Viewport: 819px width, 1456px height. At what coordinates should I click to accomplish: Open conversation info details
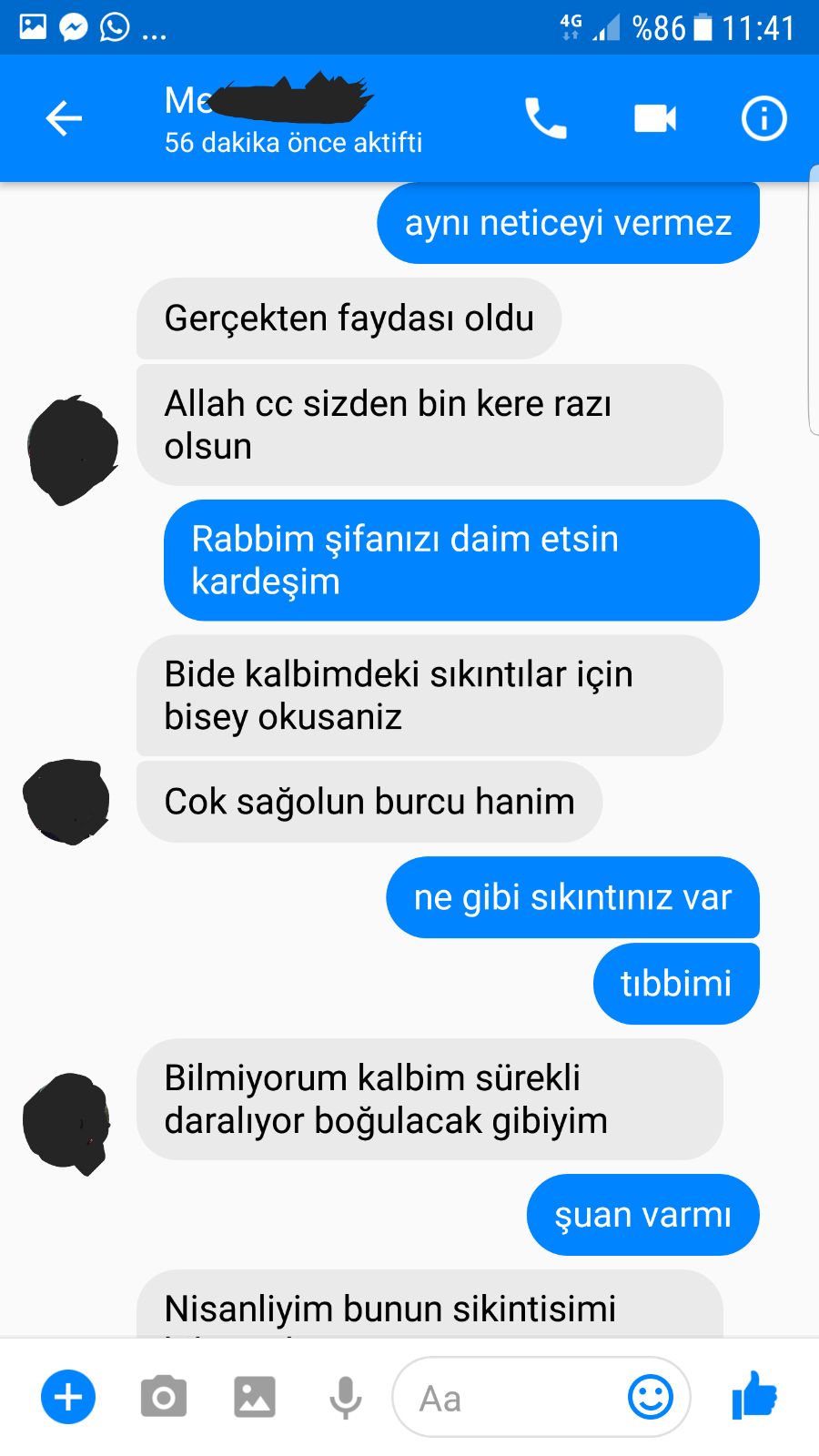click(x=763, y=118)
